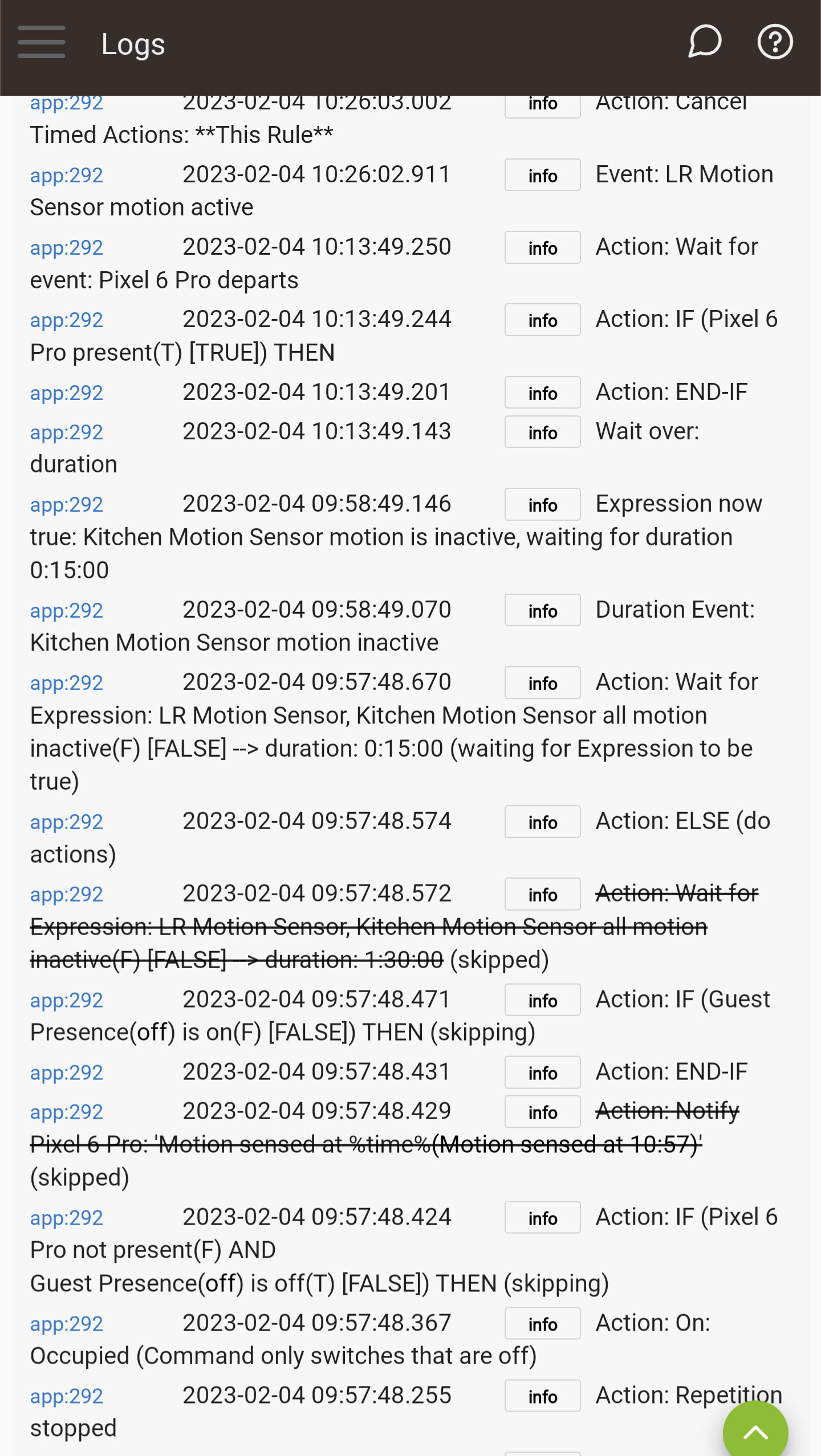Open the hamburger navigation menu
This screenshot has width=821, height=1456.
(x=42, y=42)
